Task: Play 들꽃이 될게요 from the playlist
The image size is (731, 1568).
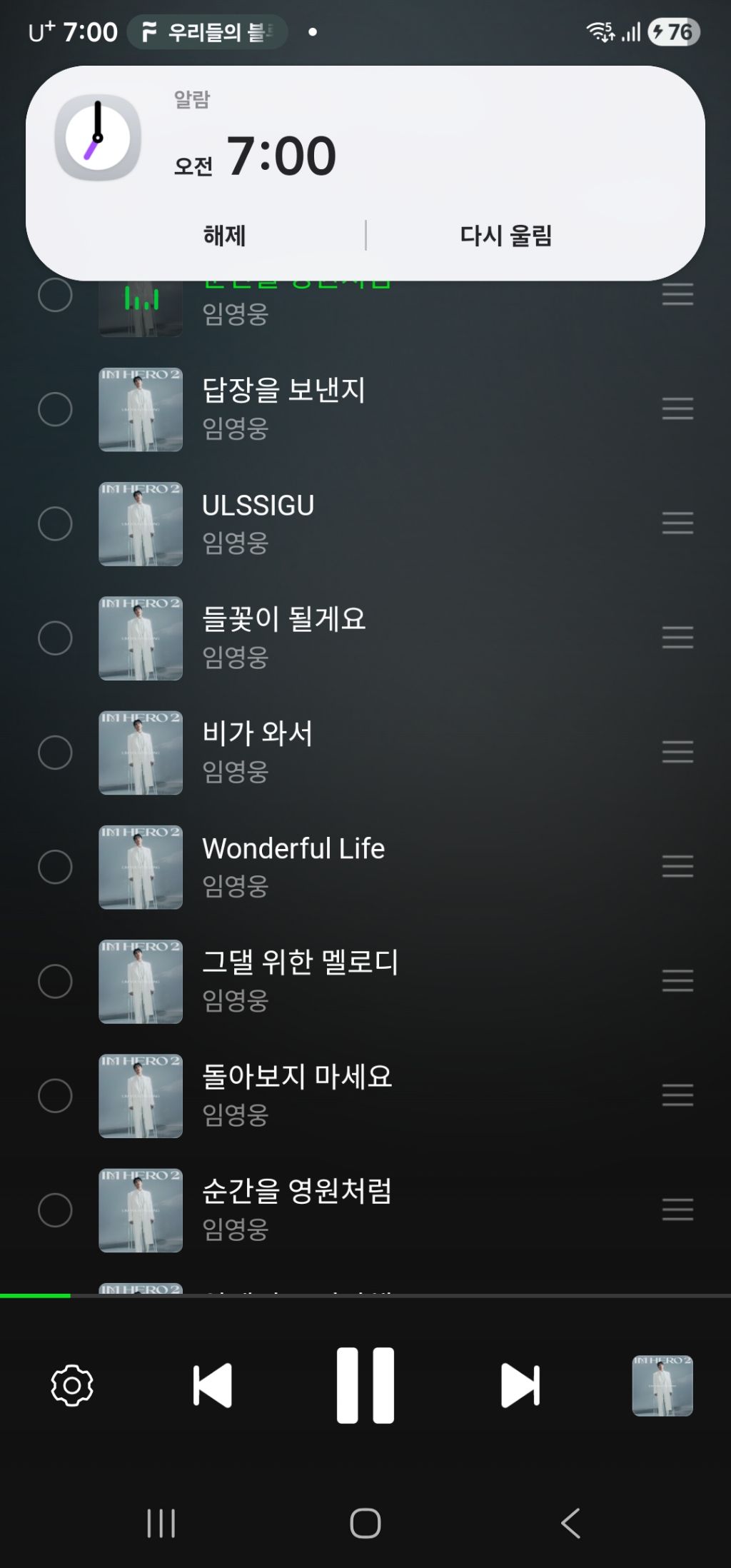Action: pos(284,620)
